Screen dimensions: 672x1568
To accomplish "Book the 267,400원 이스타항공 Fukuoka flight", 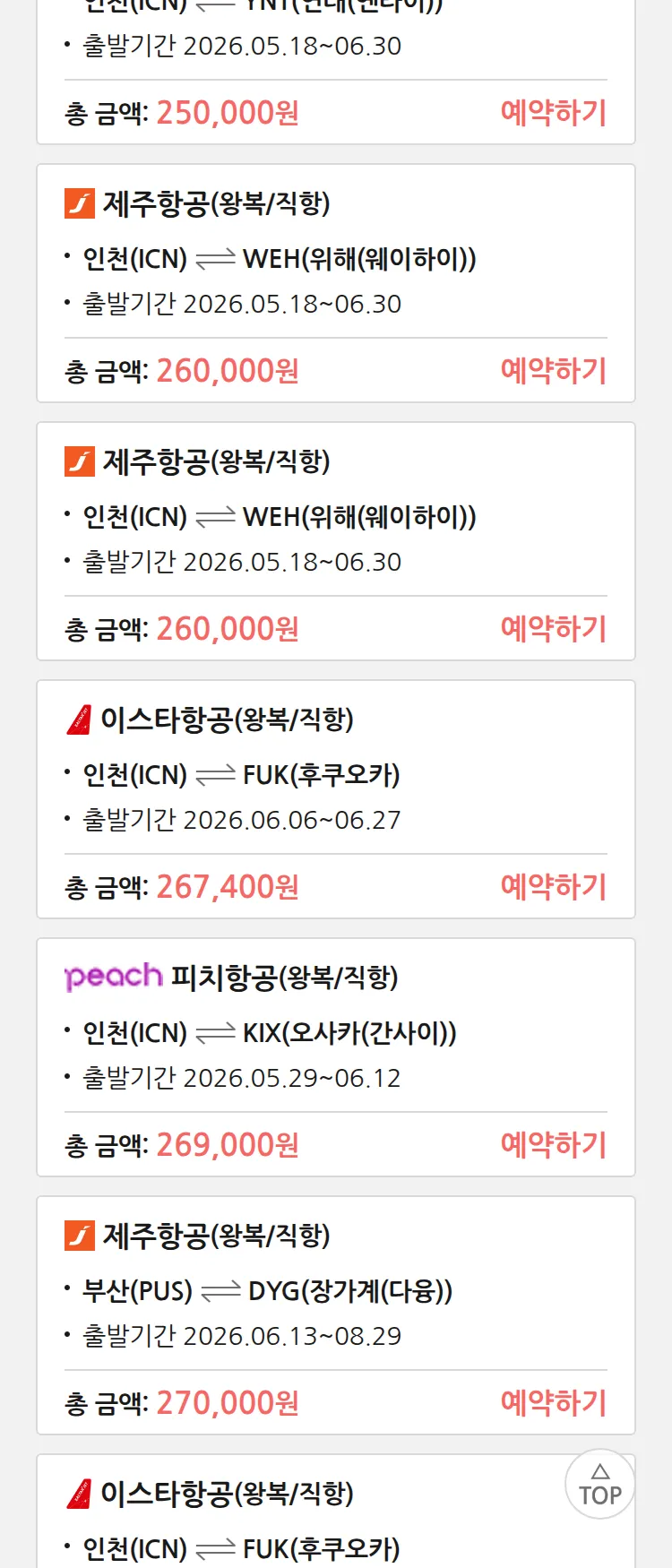I will coord(553,887).
